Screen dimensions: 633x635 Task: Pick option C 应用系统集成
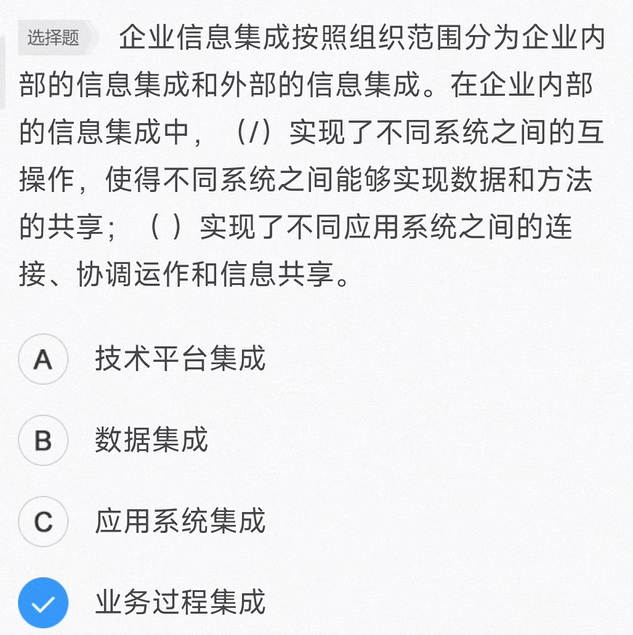coord(43,522)
